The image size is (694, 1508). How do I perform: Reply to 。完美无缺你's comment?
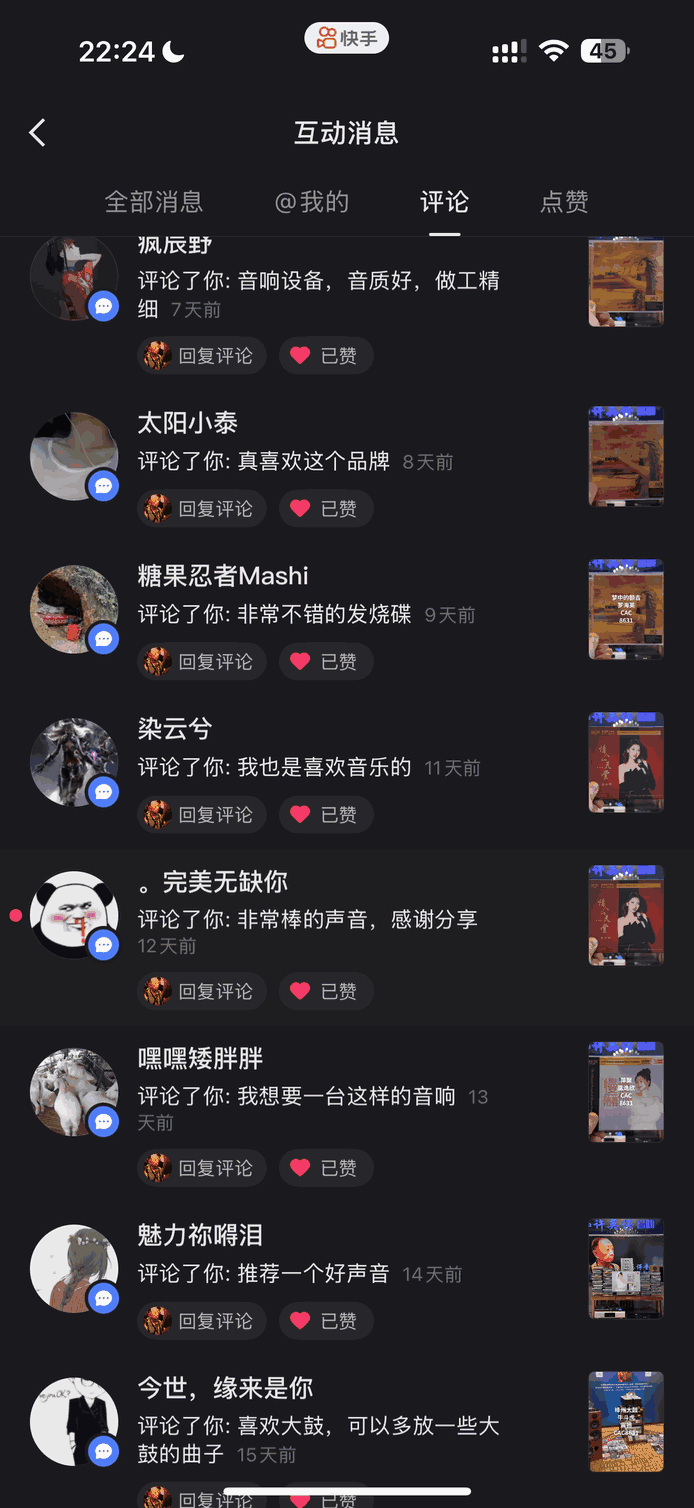pos(202,992)
